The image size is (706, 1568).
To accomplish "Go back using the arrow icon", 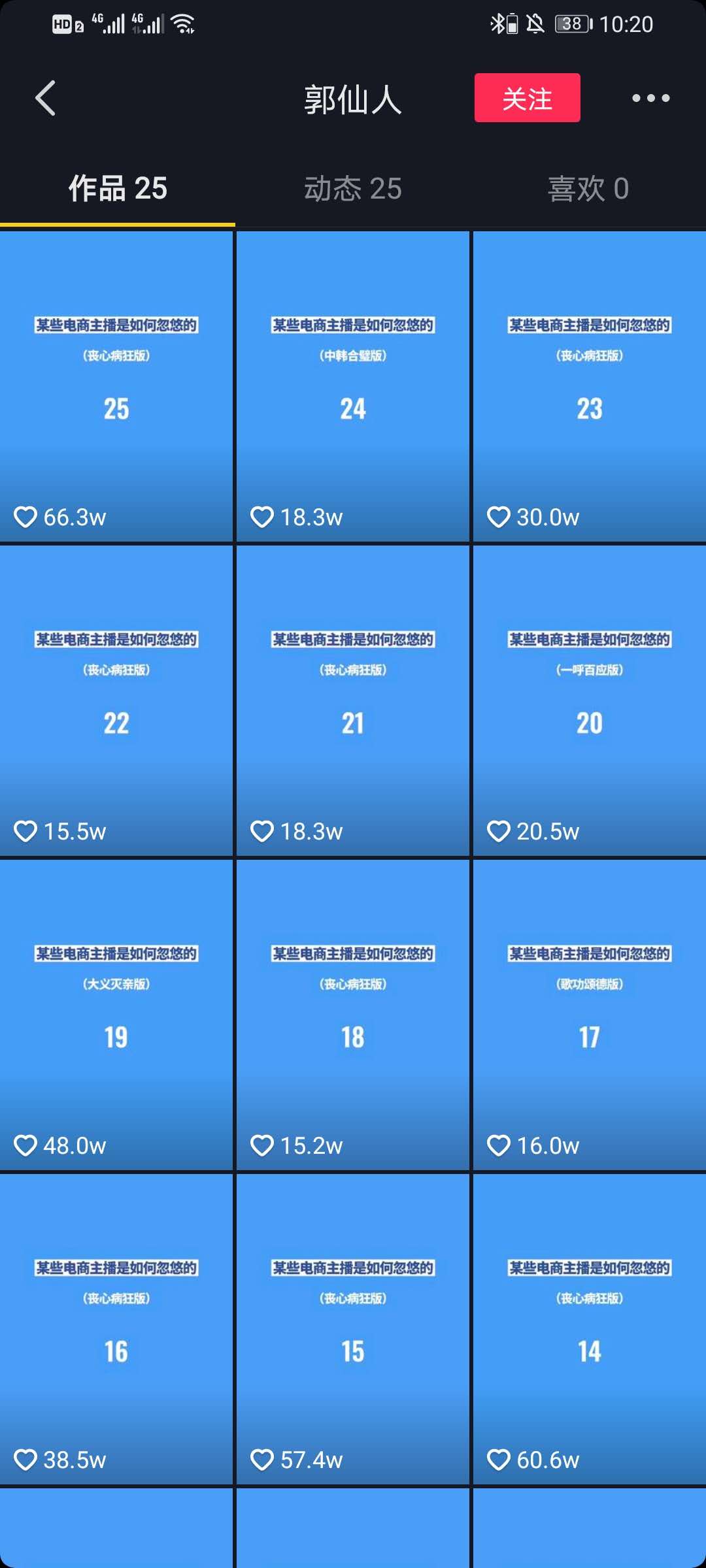I will point(44,99).
